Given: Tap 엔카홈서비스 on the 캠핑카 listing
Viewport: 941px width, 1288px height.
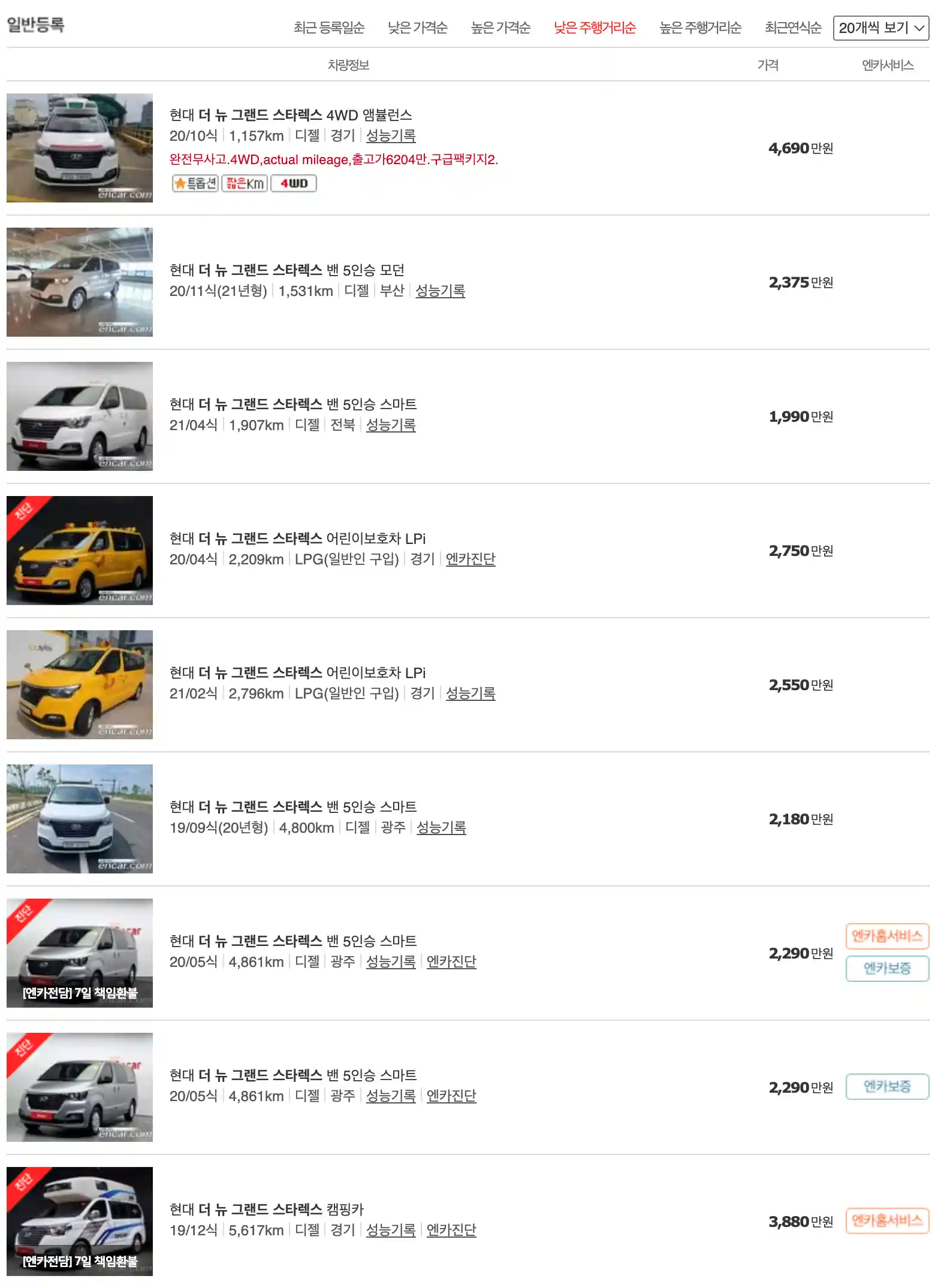Looking at the screenshot, I should (887, 1220).
